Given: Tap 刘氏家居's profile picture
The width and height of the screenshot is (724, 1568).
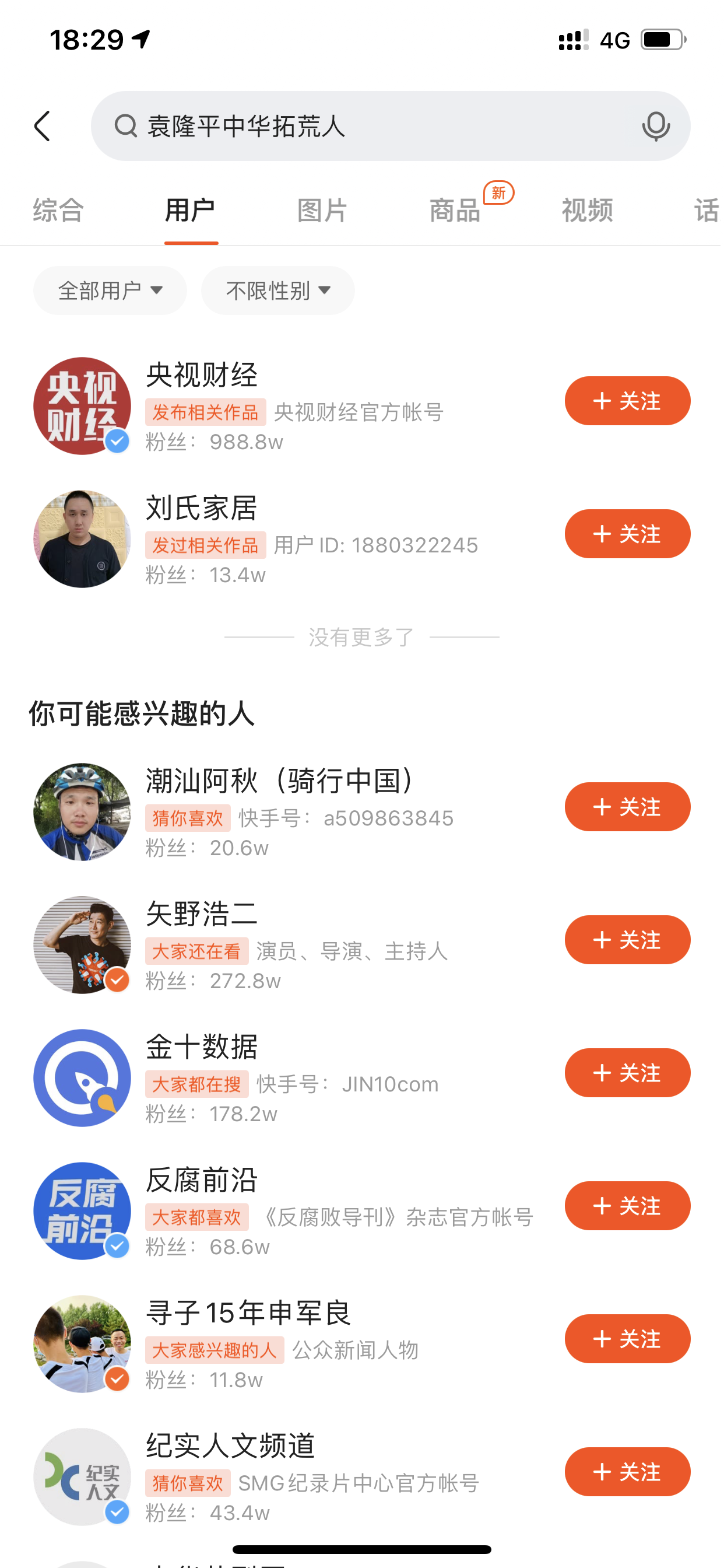Looking at the screenshot, I should (x=82, y=537).
